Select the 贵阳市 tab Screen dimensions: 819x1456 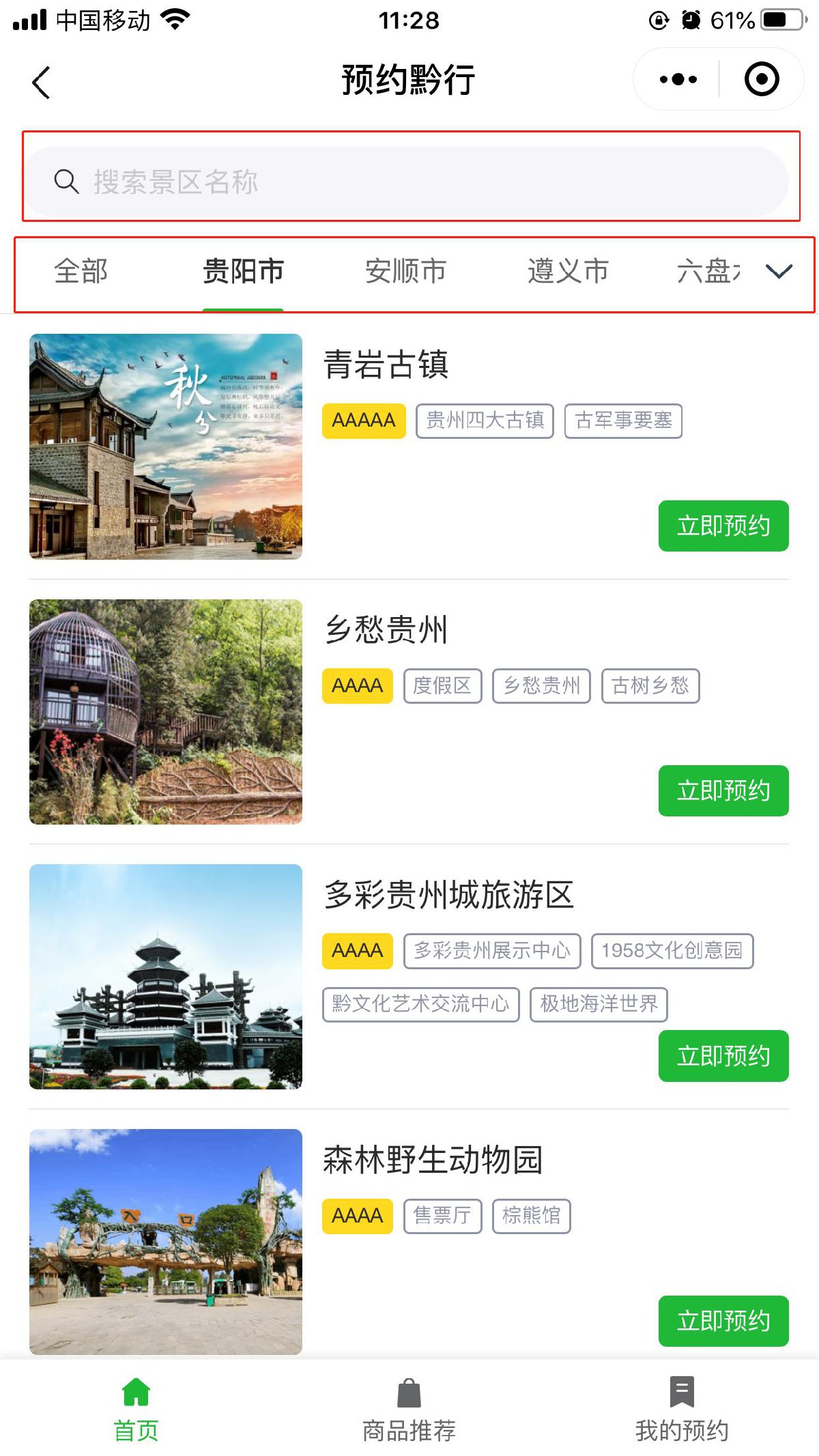[x=243, y=271]
